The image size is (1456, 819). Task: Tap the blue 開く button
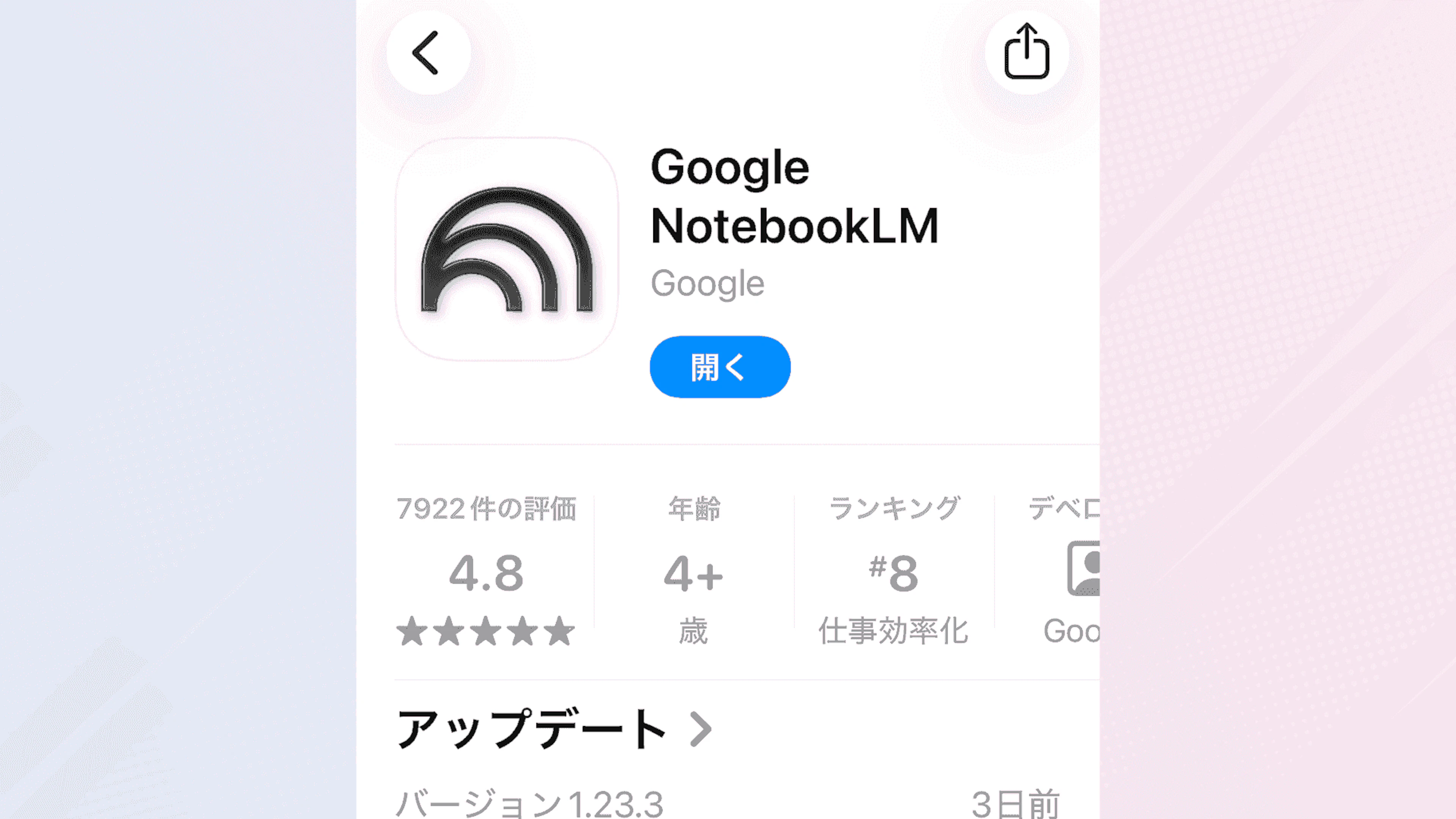720,367
